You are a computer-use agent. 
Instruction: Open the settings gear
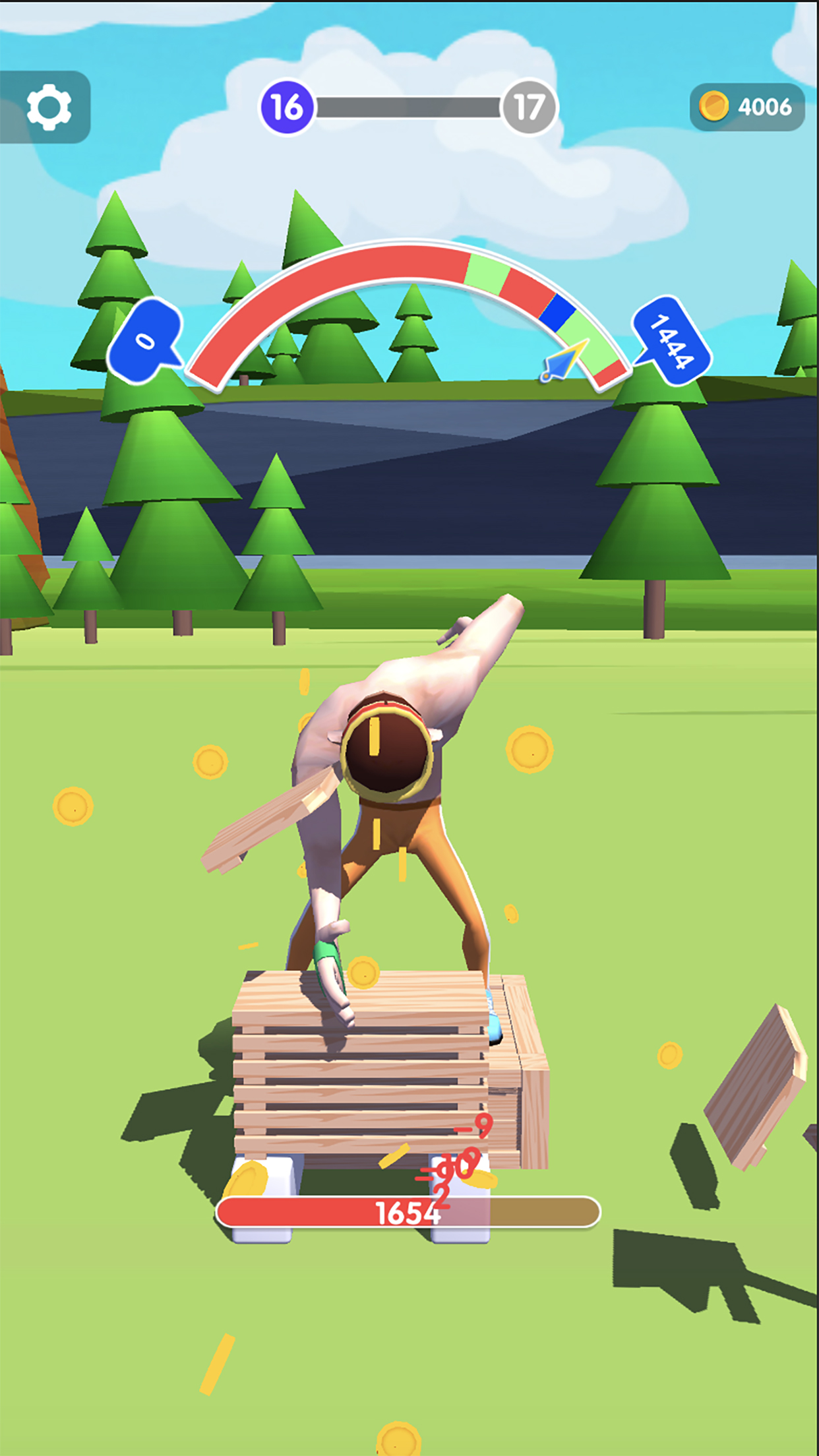[x=47, y=107]
